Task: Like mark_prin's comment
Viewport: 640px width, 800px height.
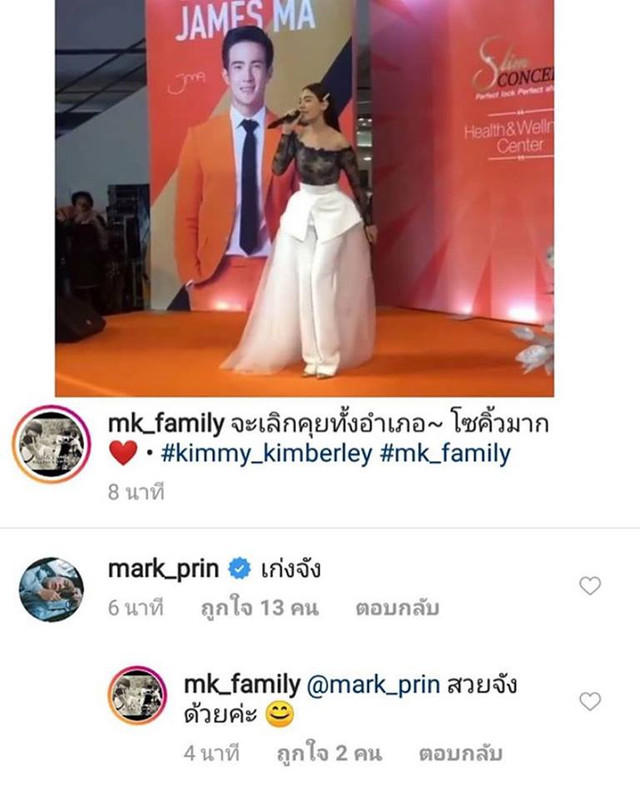Action: pos(591,586)
